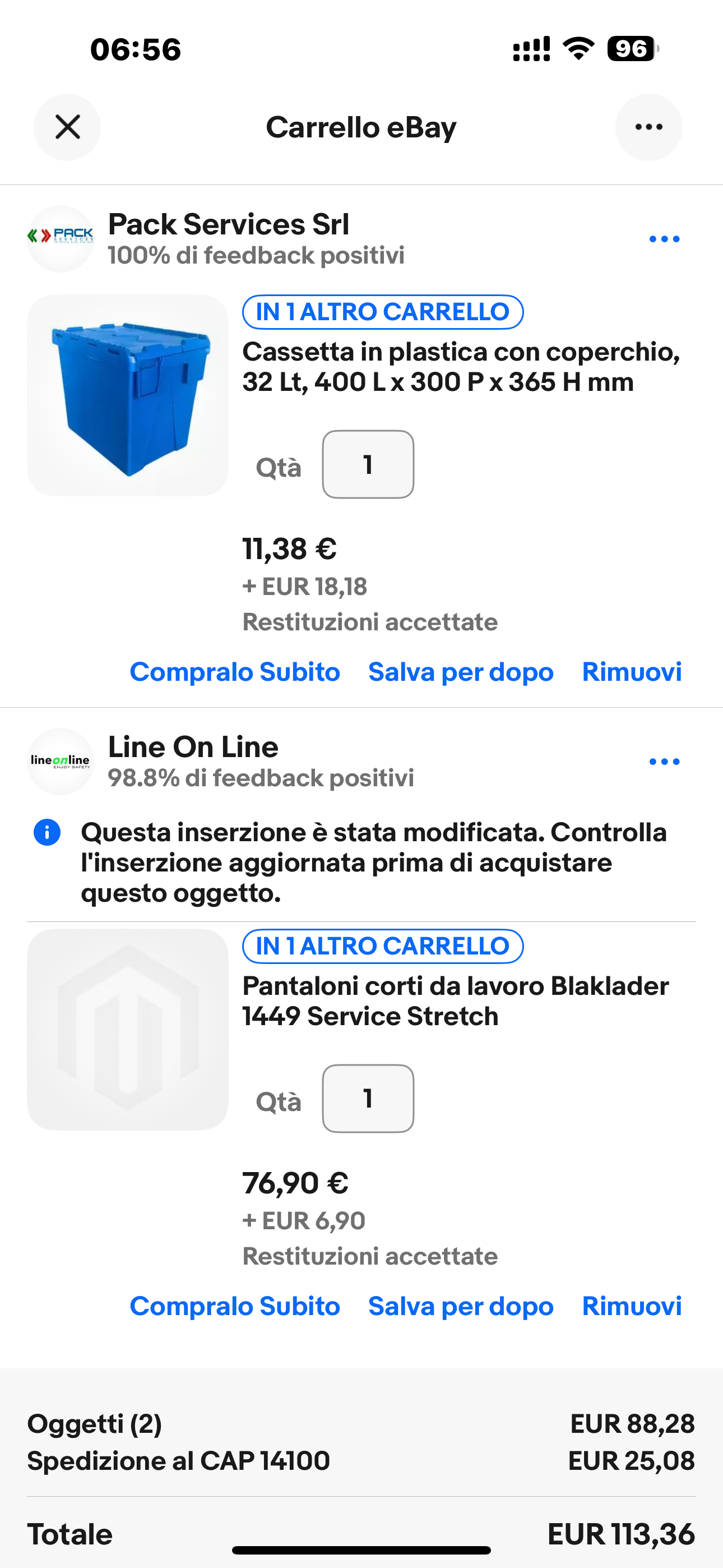Image resolution: width=723 pixels, height=1568 pixels.
Task: Open options for seller Line On Line
Action: click(x=664, y=762)
